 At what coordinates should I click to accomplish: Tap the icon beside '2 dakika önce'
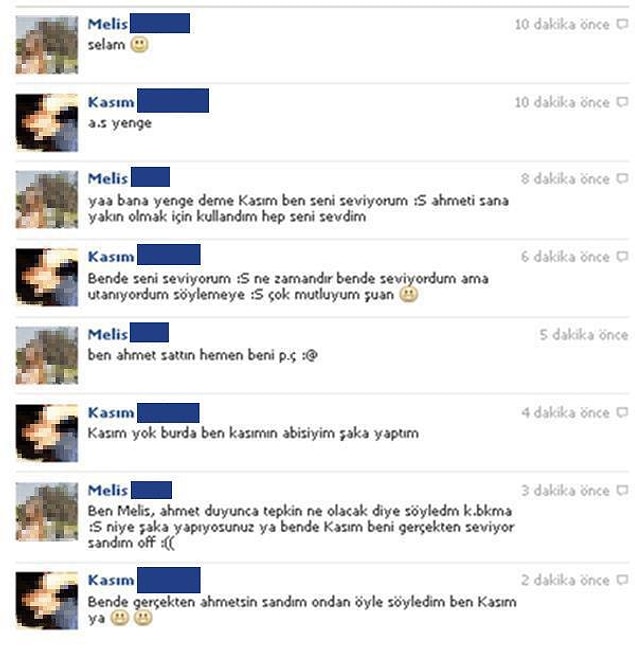[622, 580]
